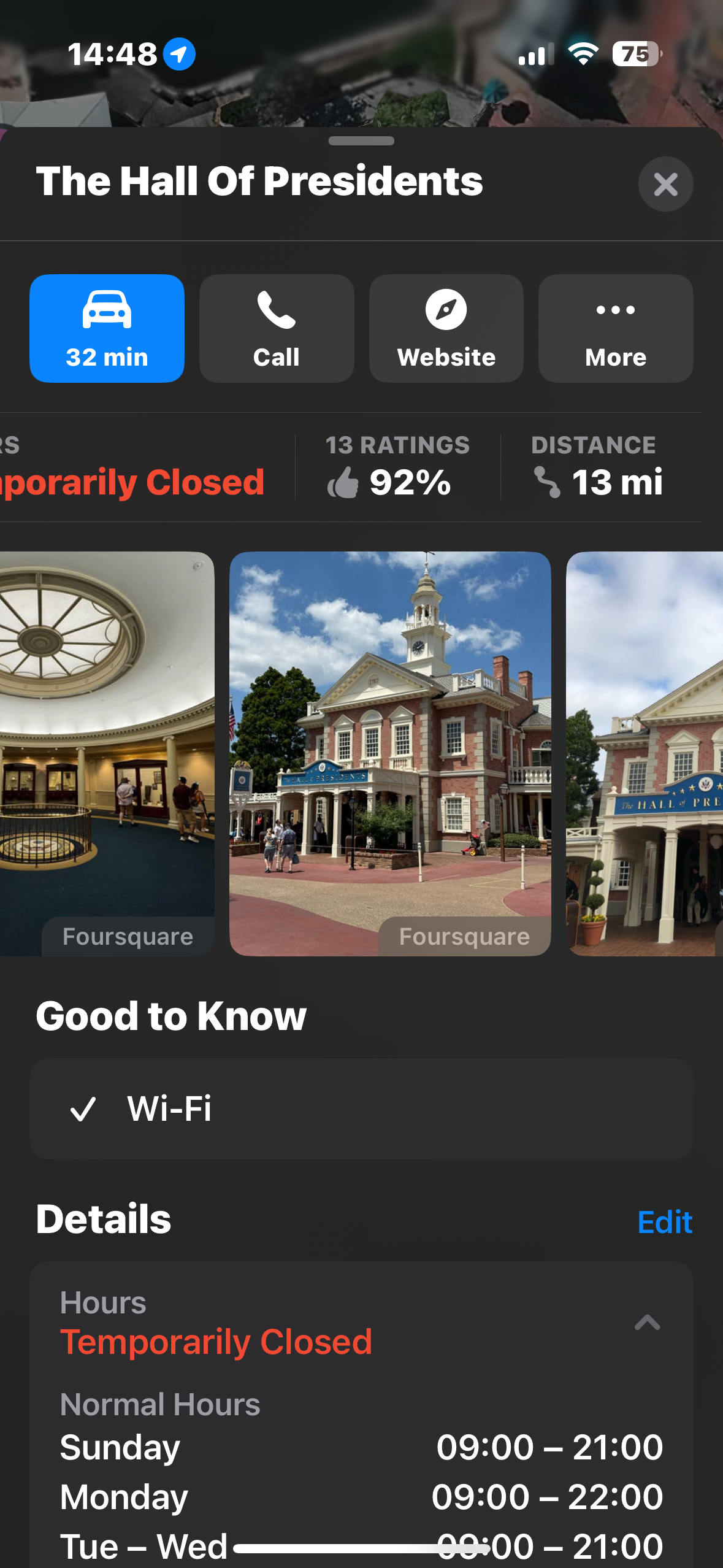Open the Website button

(x=446, y=329)
